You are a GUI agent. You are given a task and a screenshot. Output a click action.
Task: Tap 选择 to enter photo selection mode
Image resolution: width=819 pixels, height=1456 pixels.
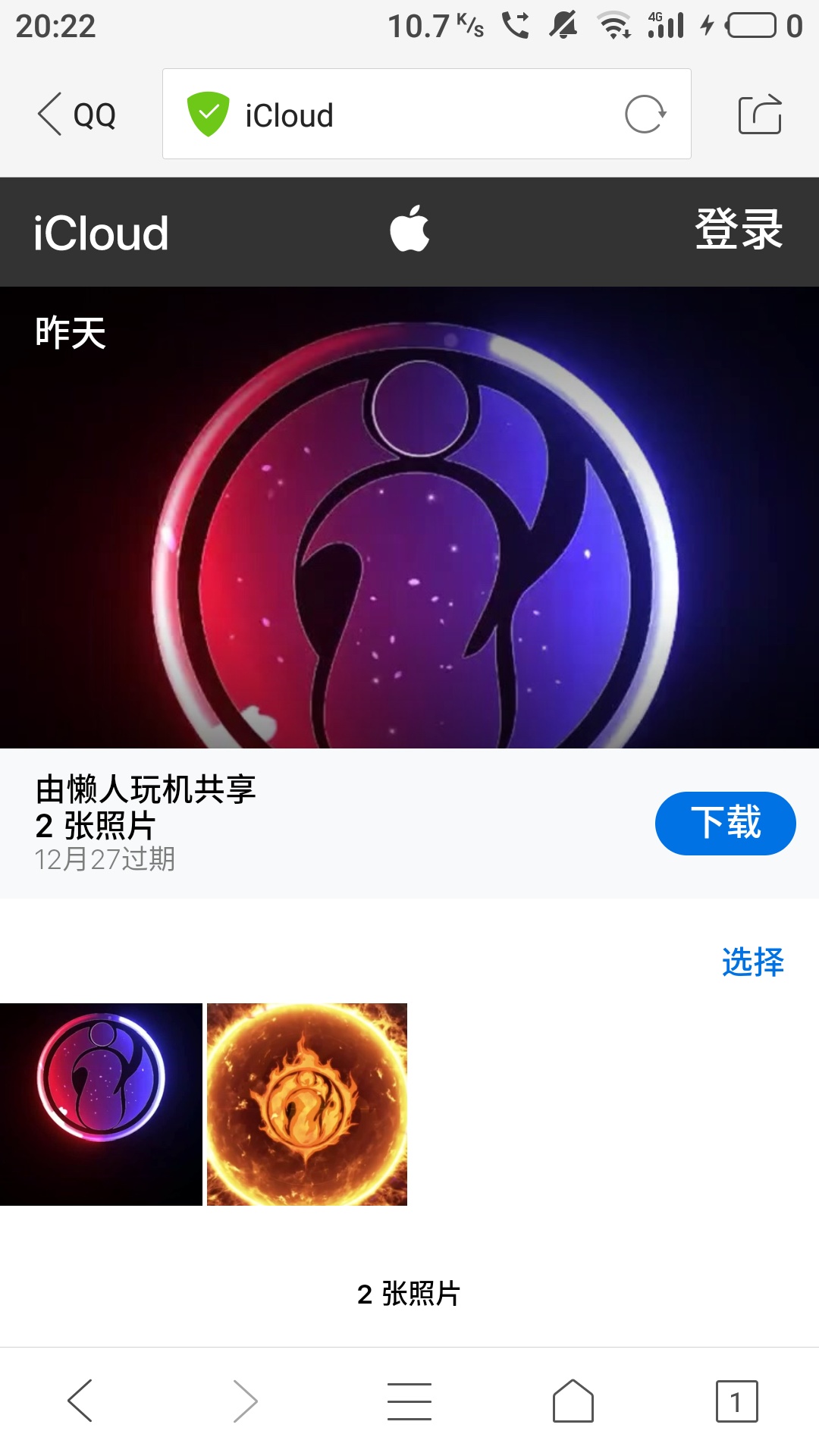tap(755, 962)
